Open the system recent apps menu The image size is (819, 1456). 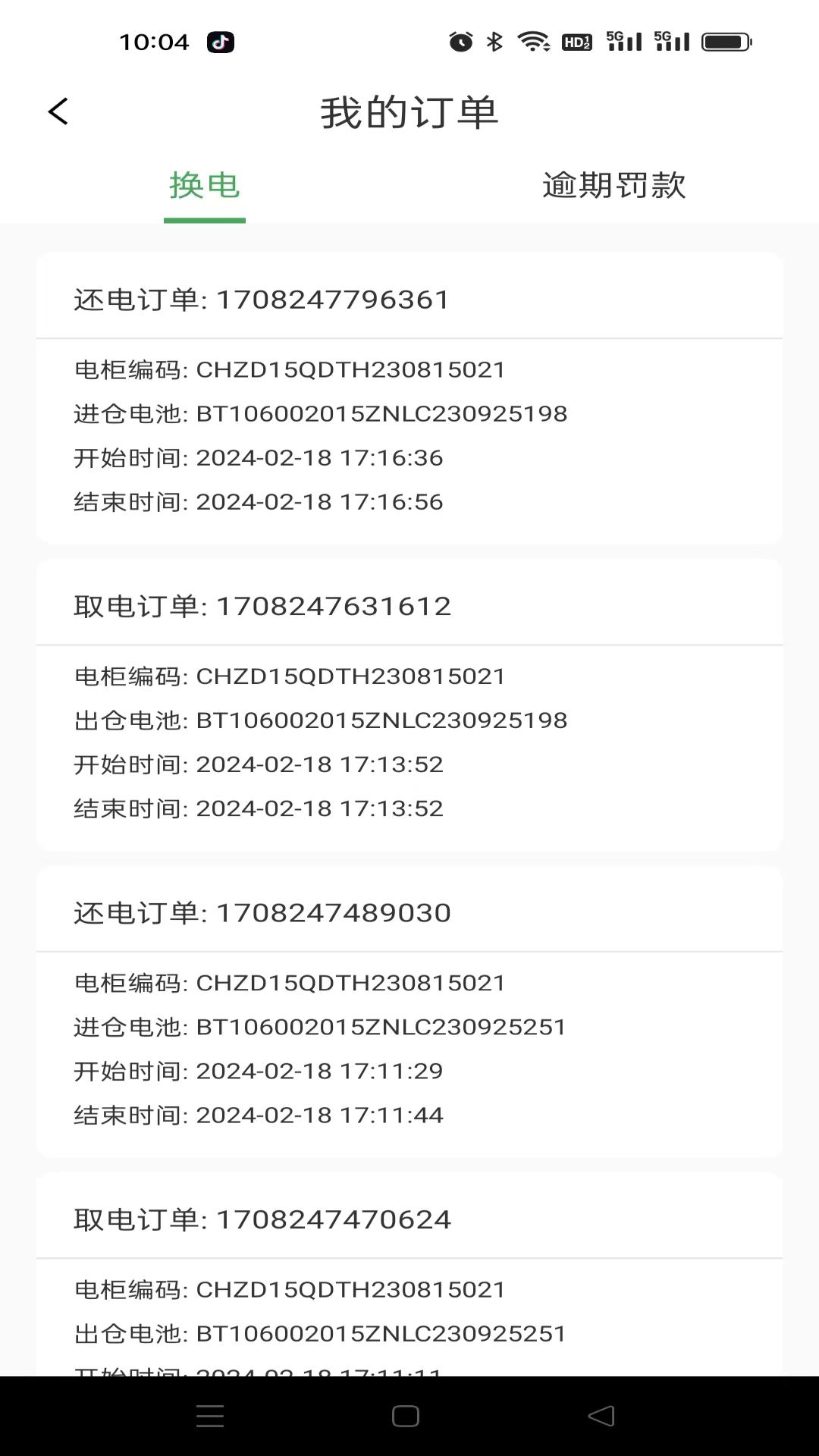[210, 1416]
